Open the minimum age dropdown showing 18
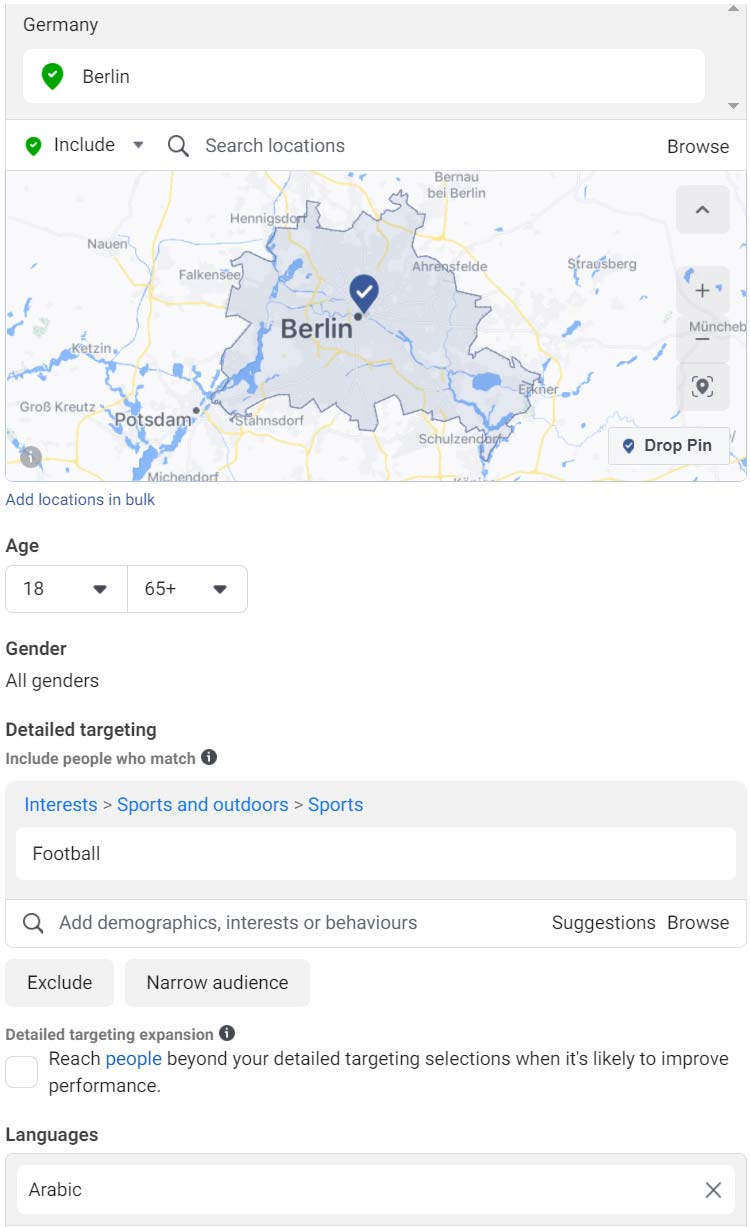The width and height of the screenshot is (750, 1227). 66,589
